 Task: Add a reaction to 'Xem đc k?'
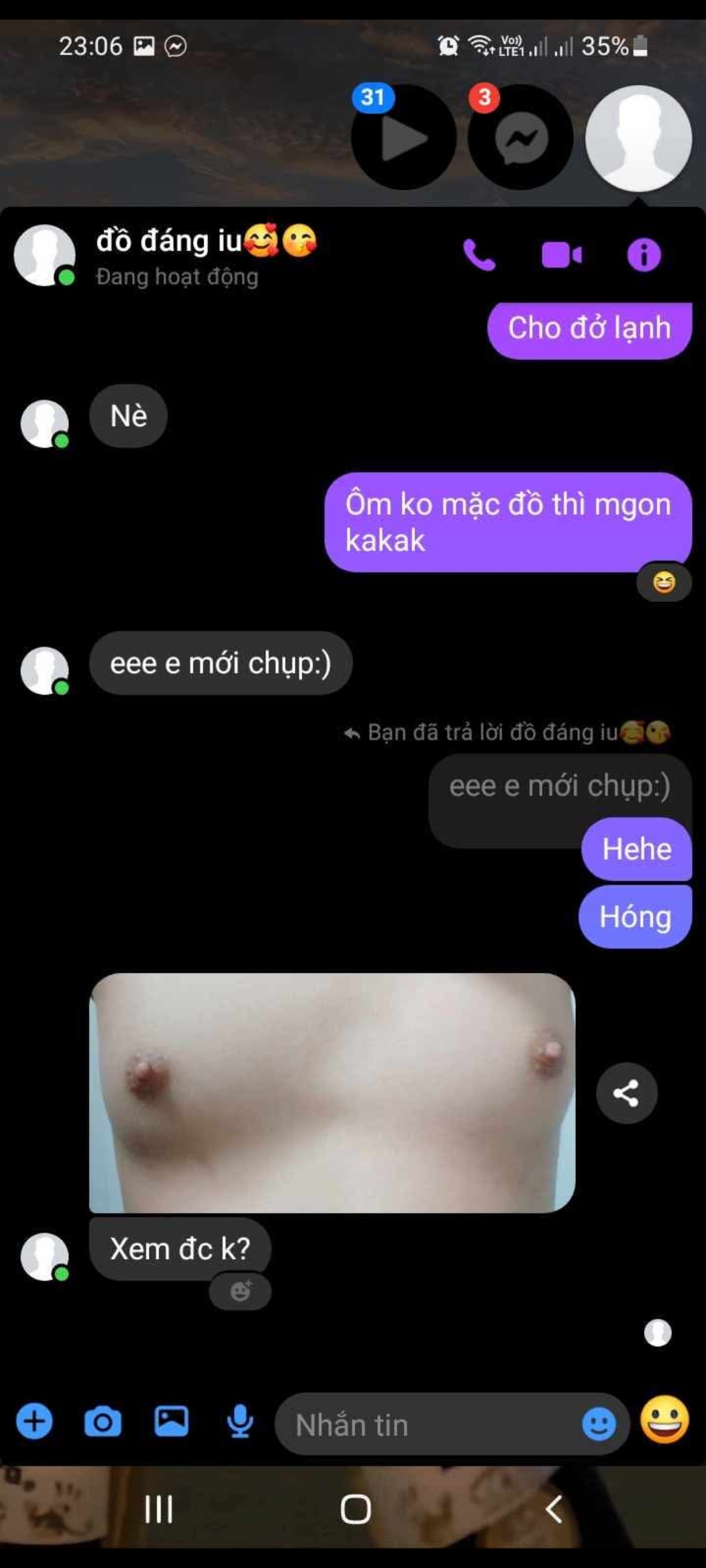[240, 1291]
